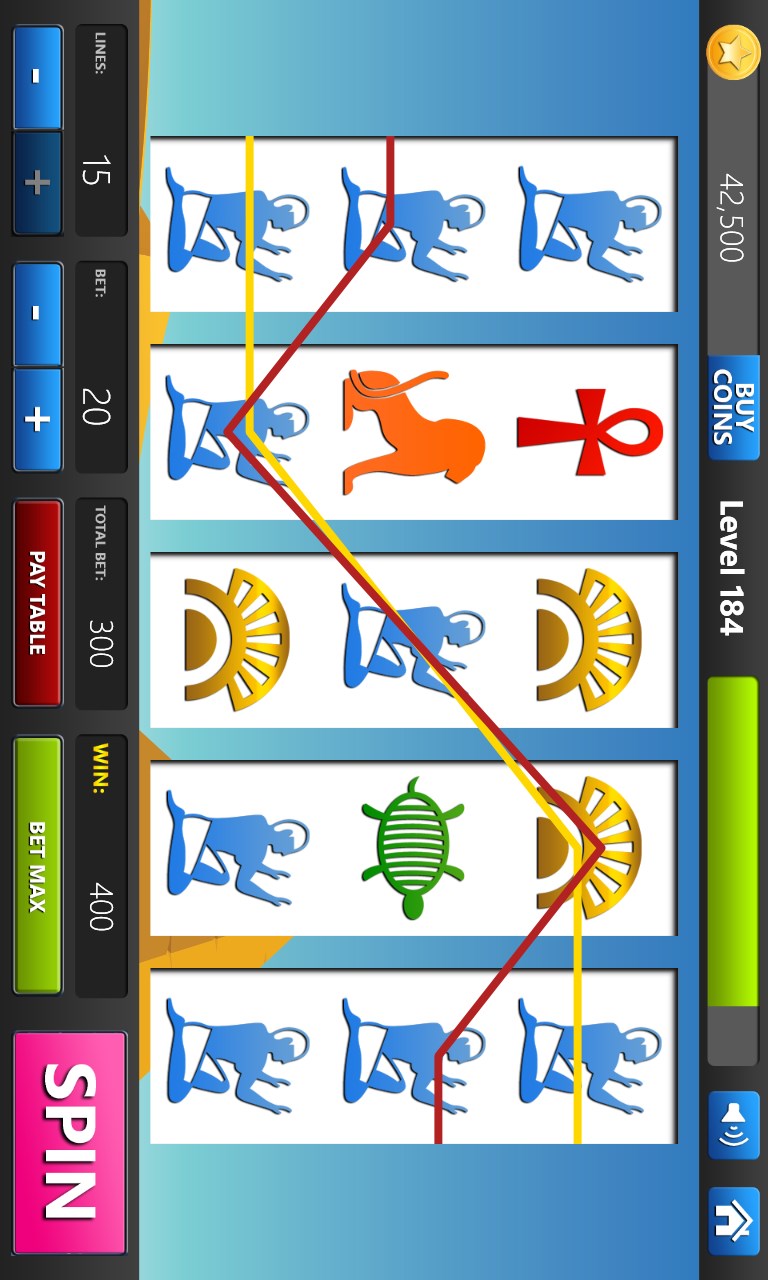Spin the slot reels
Viewport: 768px width, 1280px height.
coord(70,1142)
